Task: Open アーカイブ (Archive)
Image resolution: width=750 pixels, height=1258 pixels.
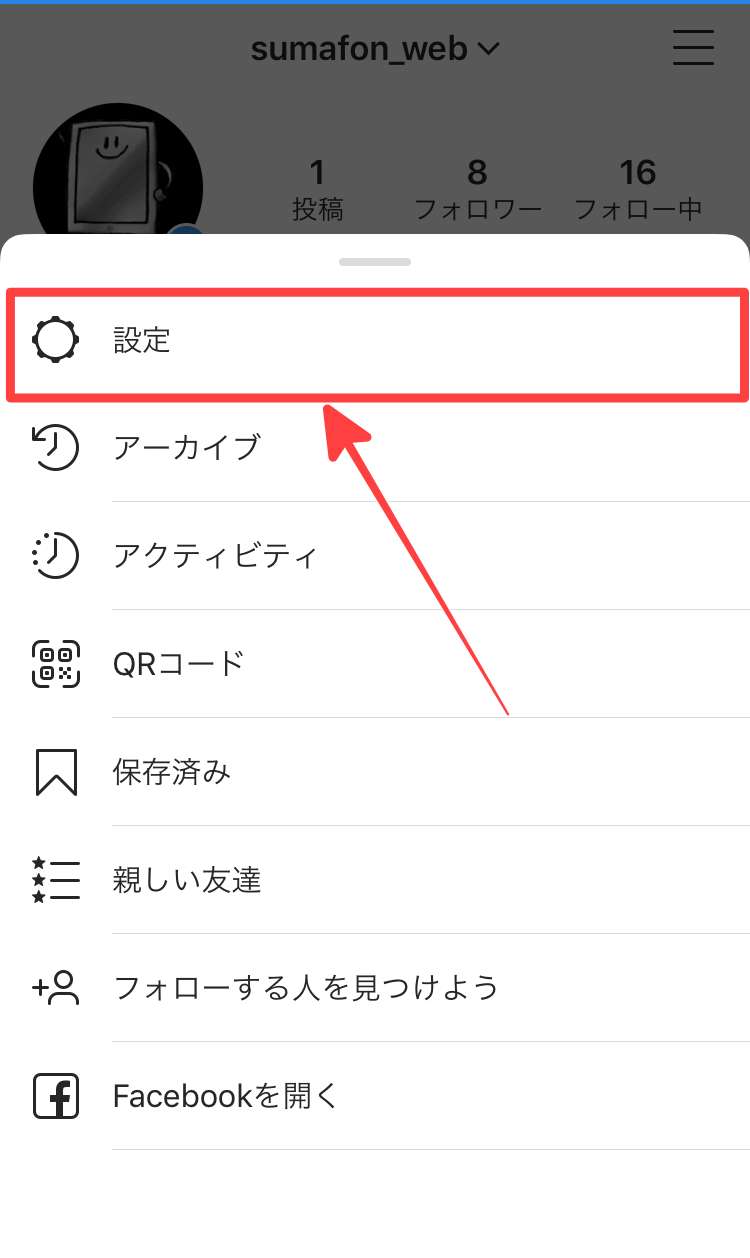Action: tap(187, 447)
